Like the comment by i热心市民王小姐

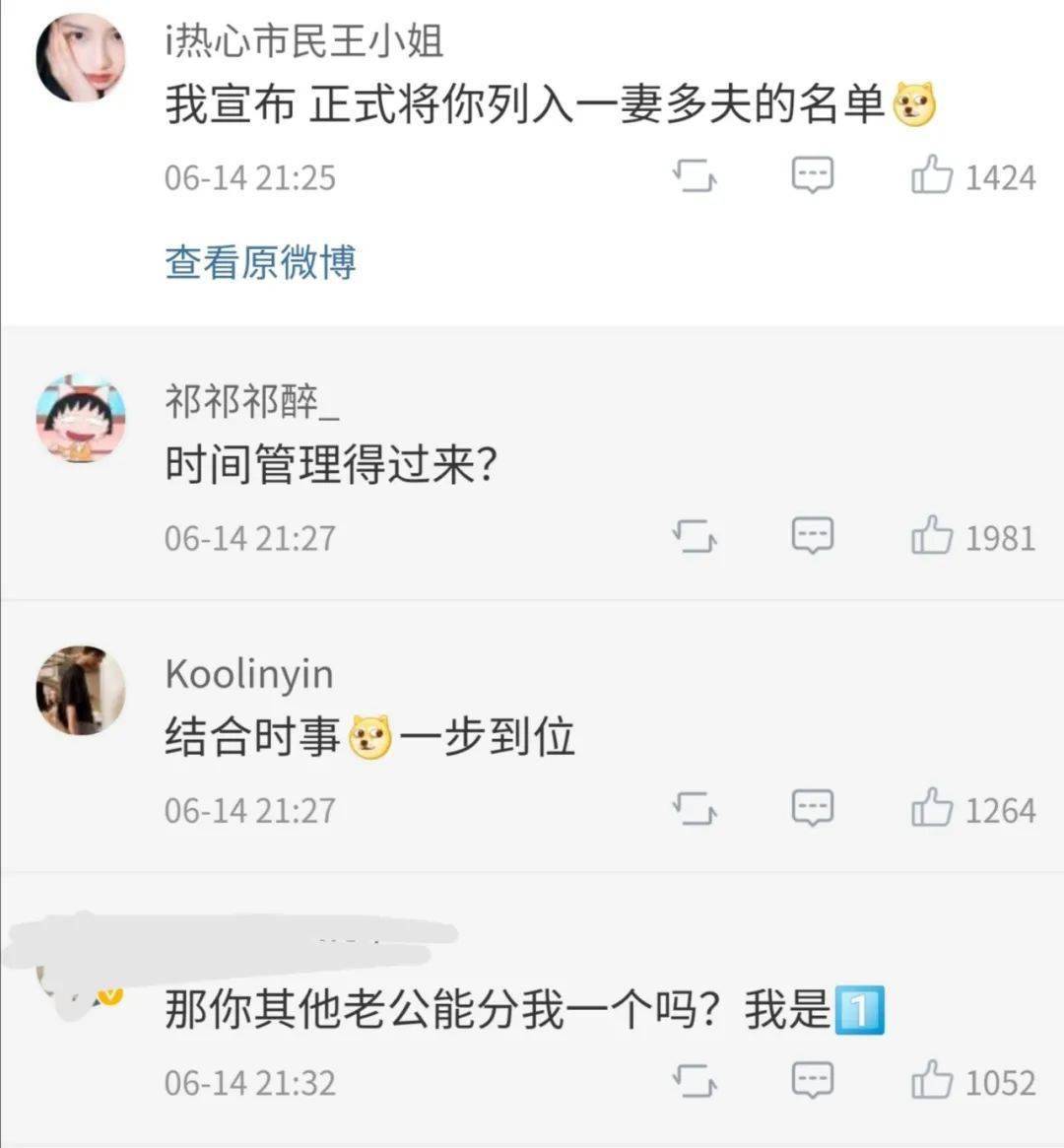[x=932, y=177]
